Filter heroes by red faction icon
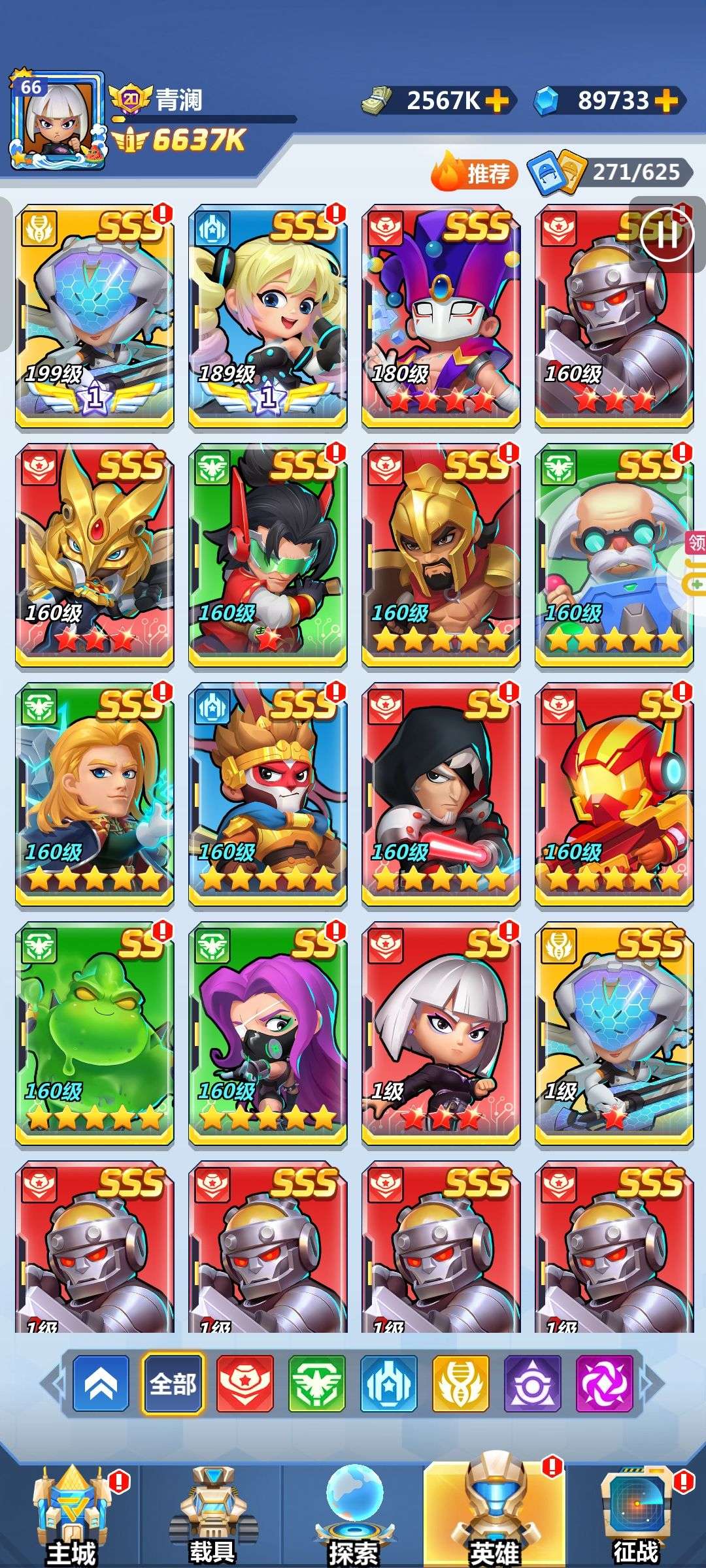Viewport: 706px width, 1568px height. tap(245, 1384)
